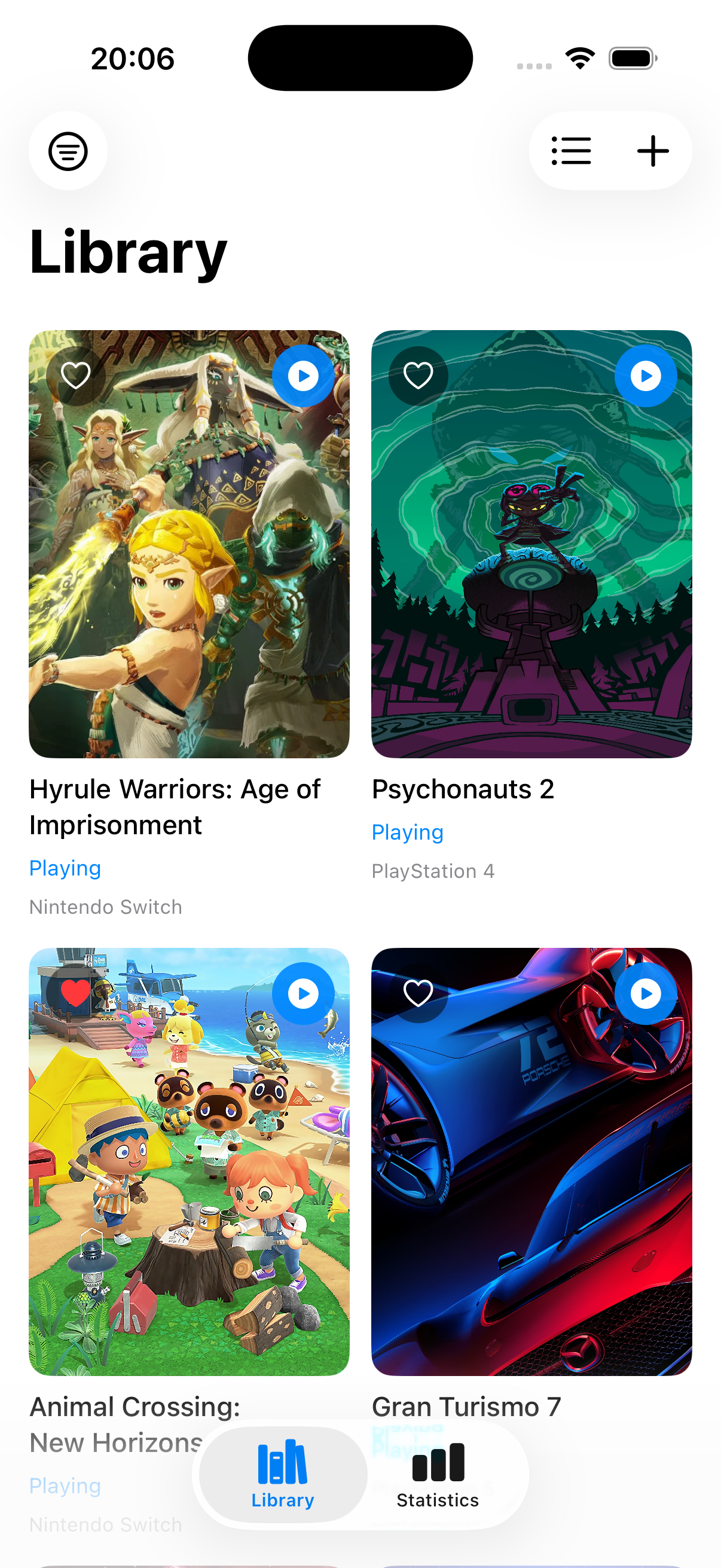Select the Library tab
This screenshot has width=721, height=1568.
pyautogui.click(x=283, y=1474)
